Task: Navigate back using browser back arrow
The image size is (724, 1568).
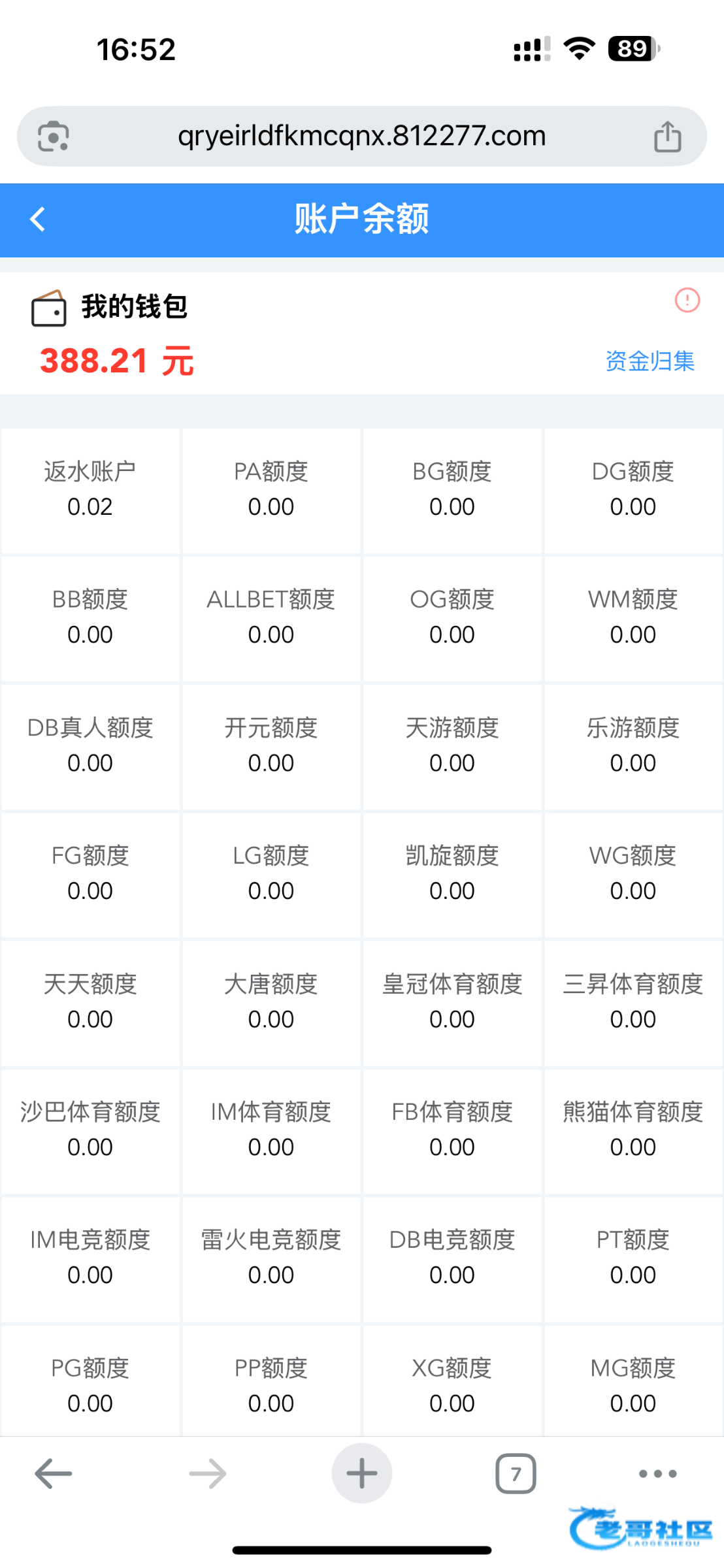Action: pos(54,1473)
